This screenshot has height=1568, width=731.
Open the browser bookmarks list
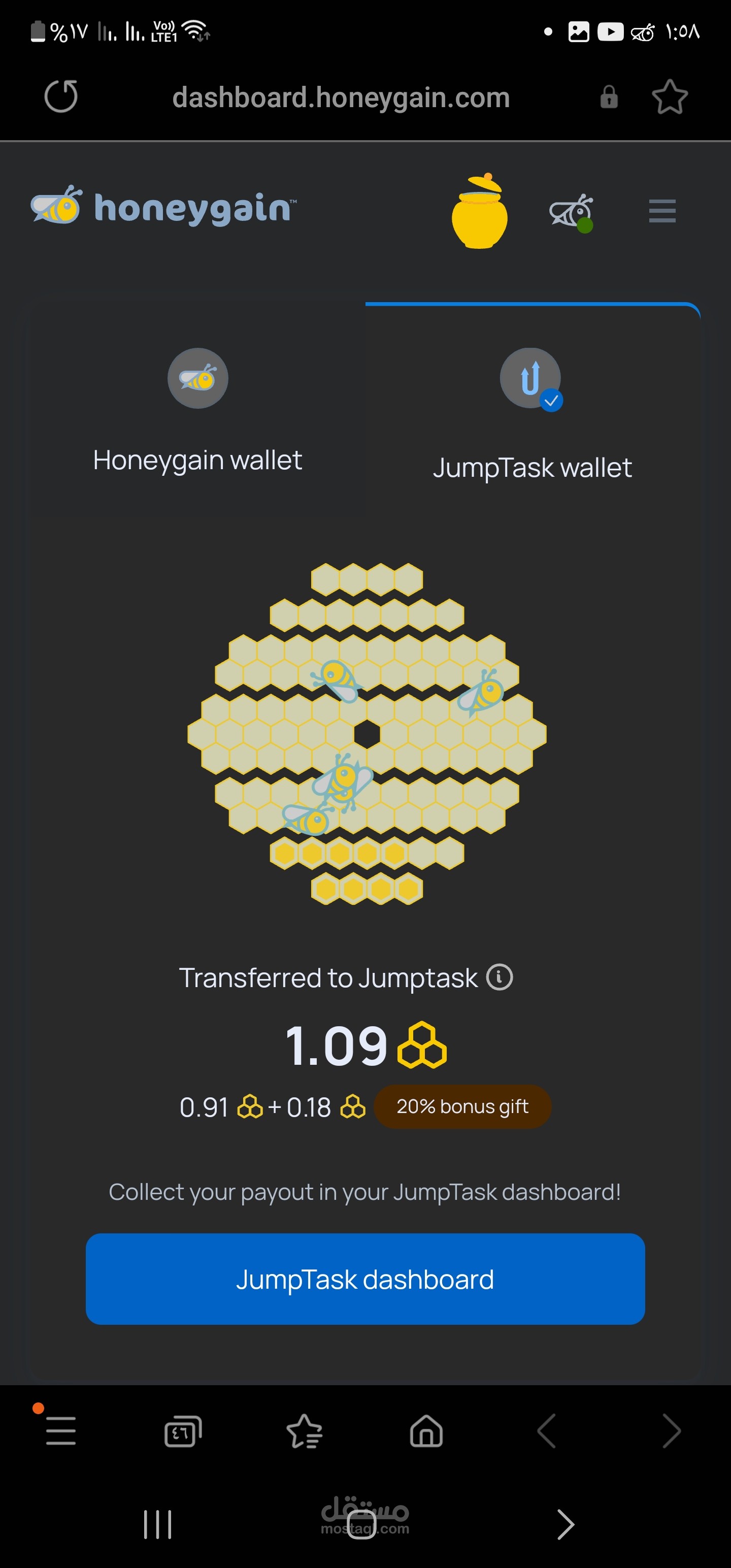point(305,1430)
